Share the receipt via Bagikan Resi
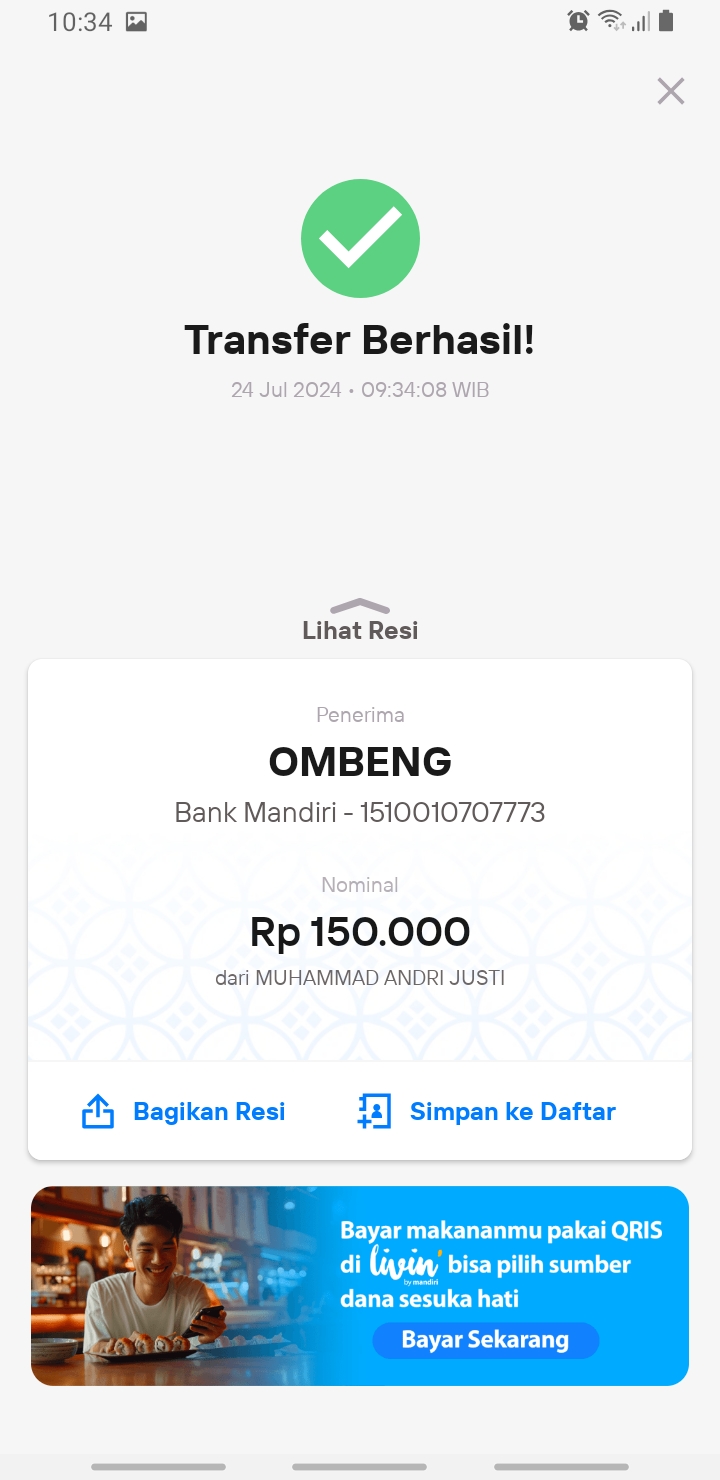720x1480 pixels. point(183,1111)
